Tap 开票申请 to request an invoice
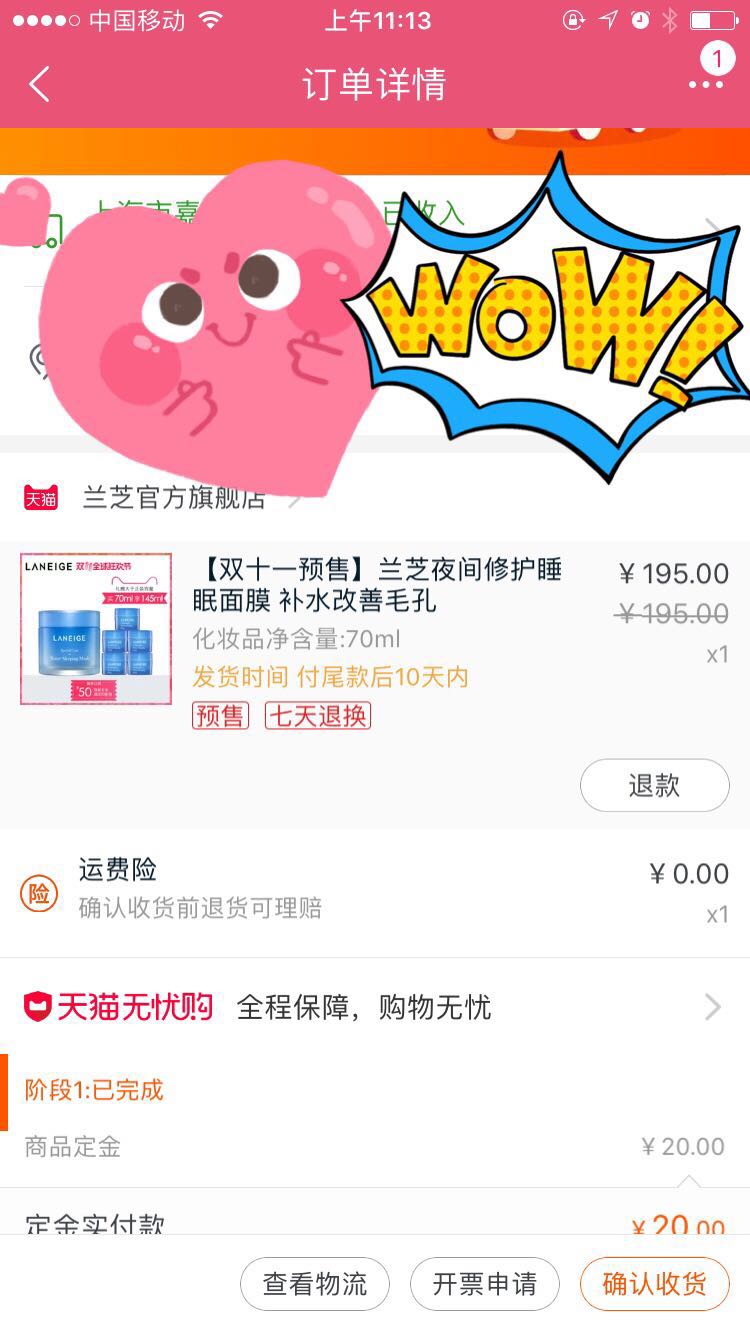 click(x=484, y=1283)
